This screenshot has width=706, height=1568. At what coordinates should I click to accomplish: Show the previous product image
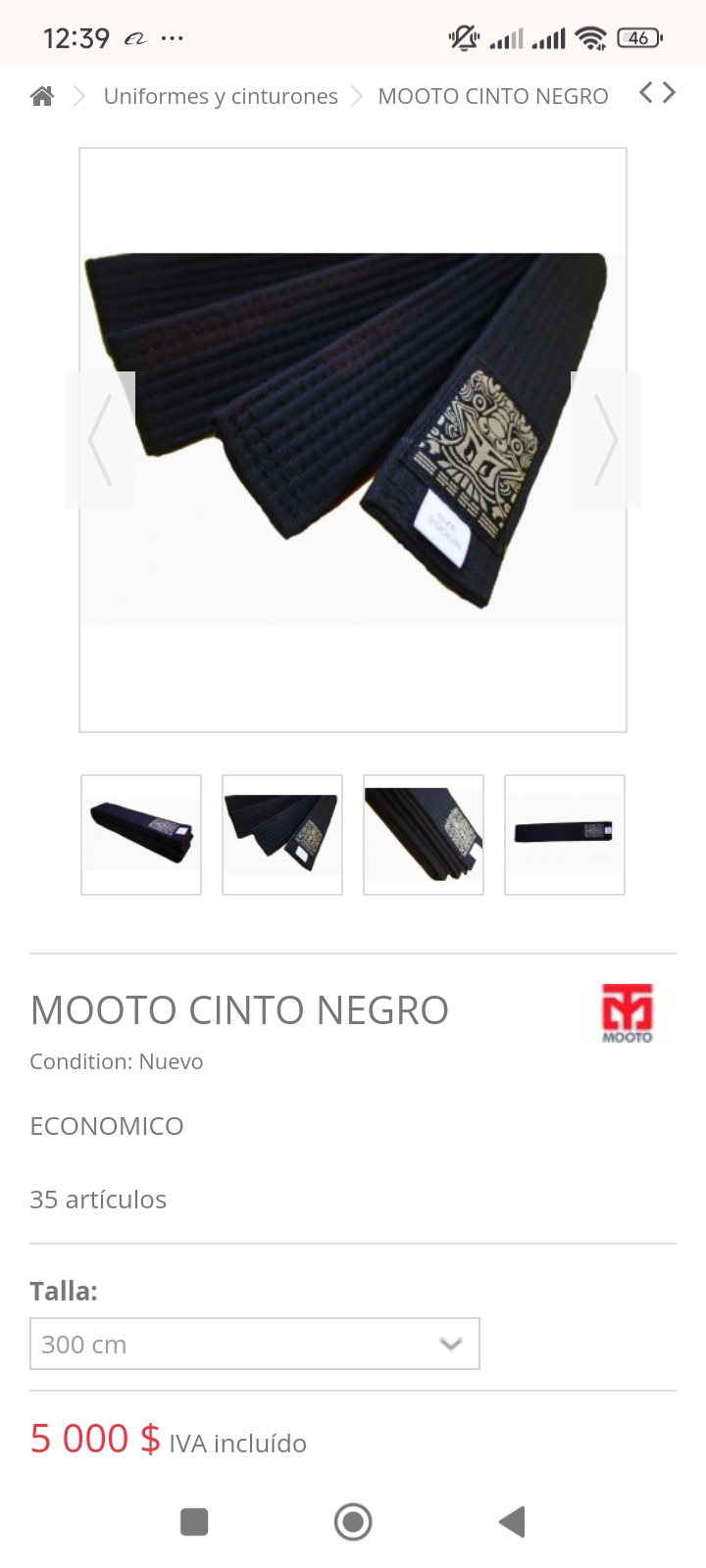[x=100, y=440]
